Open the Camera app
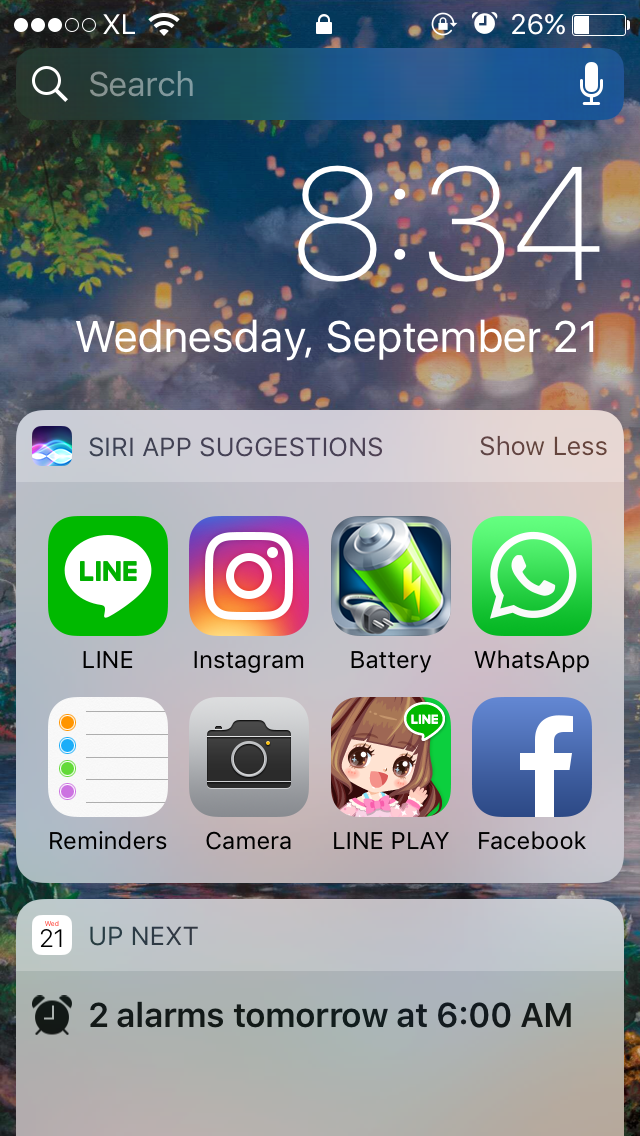This screenshot has height=1136, width=640. [x=249, y=757]
